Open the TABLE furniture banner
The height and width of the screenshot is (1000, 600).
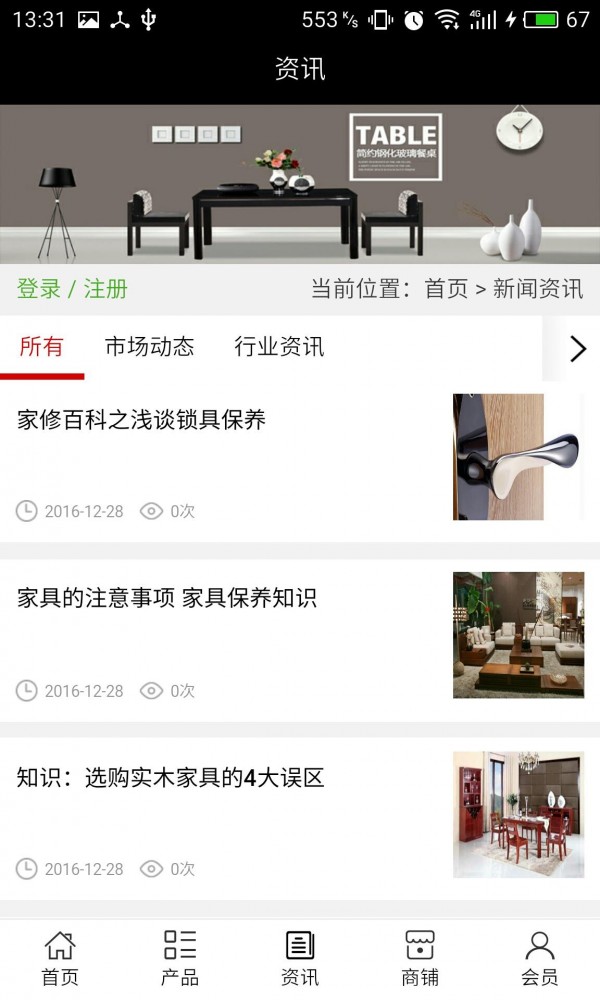[x=300, y=184]
